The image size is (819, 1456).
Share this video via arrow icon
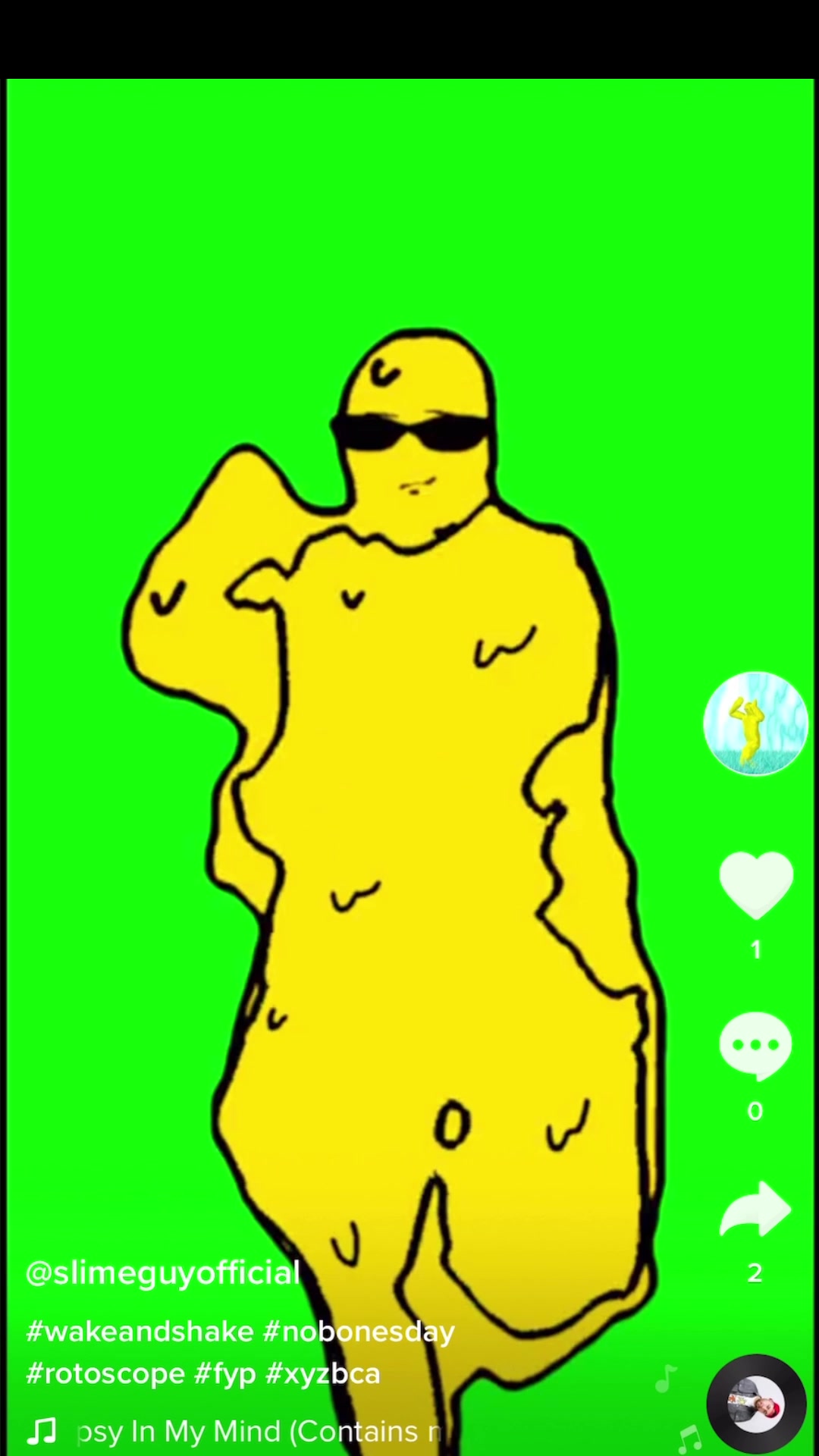pos(755,1210)
